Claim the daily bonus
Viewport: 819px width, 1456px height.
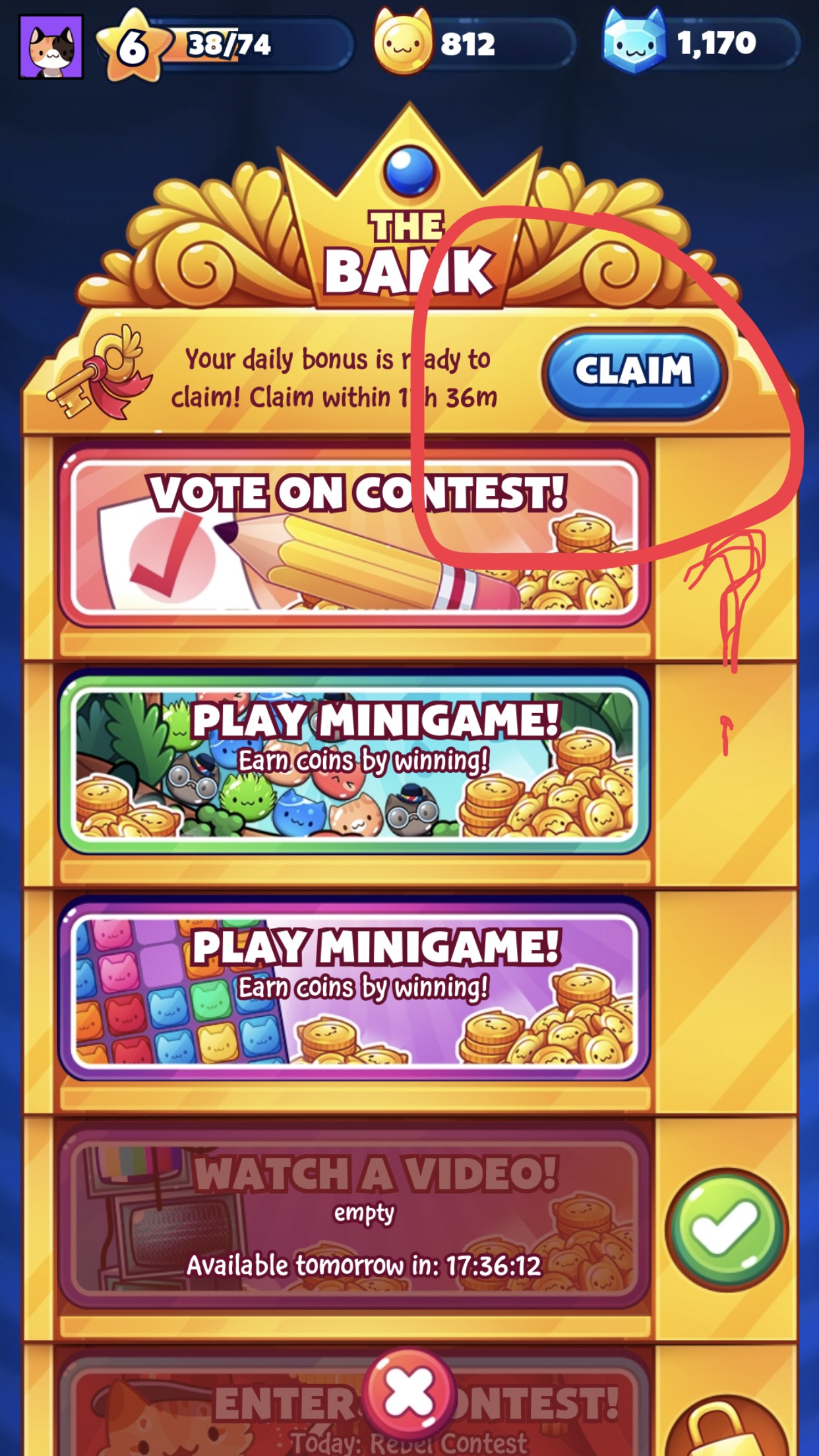pos(634,373)
